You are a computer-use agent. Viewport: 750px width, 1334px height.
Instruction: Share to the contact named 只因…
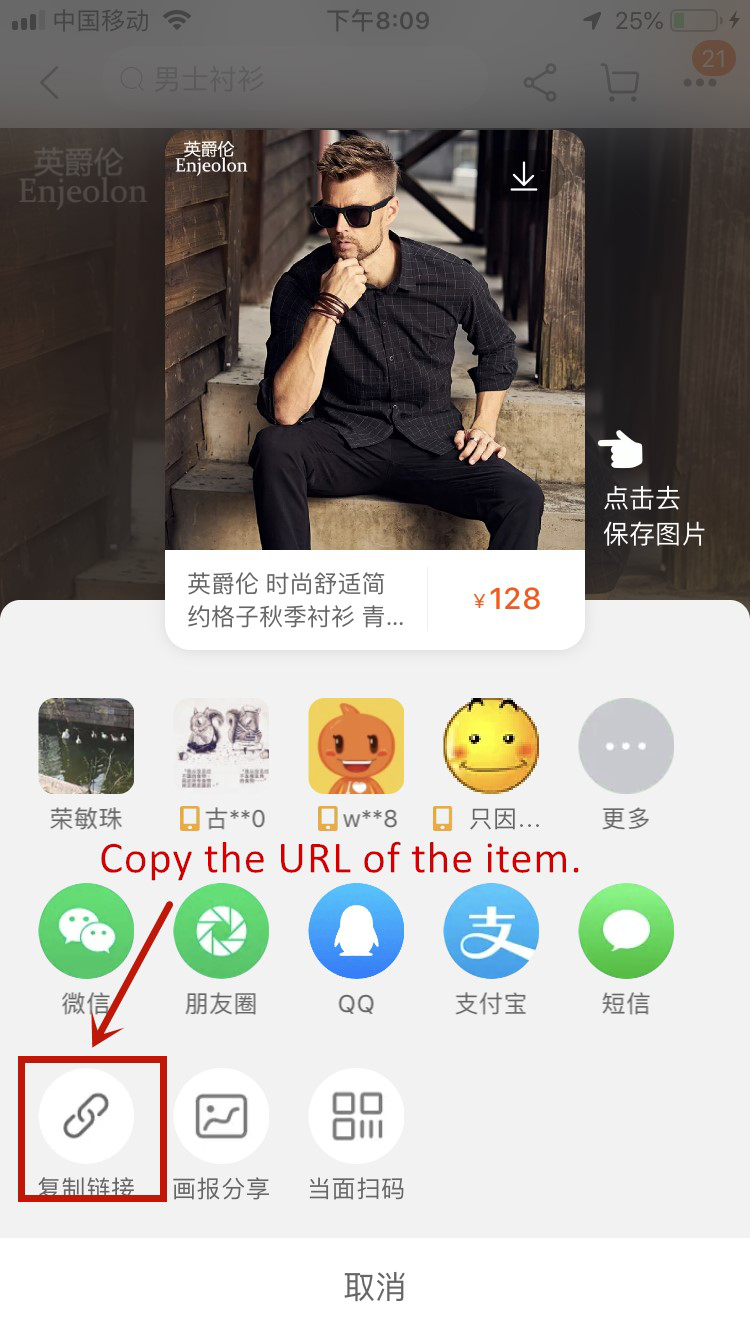click(491, 746)
